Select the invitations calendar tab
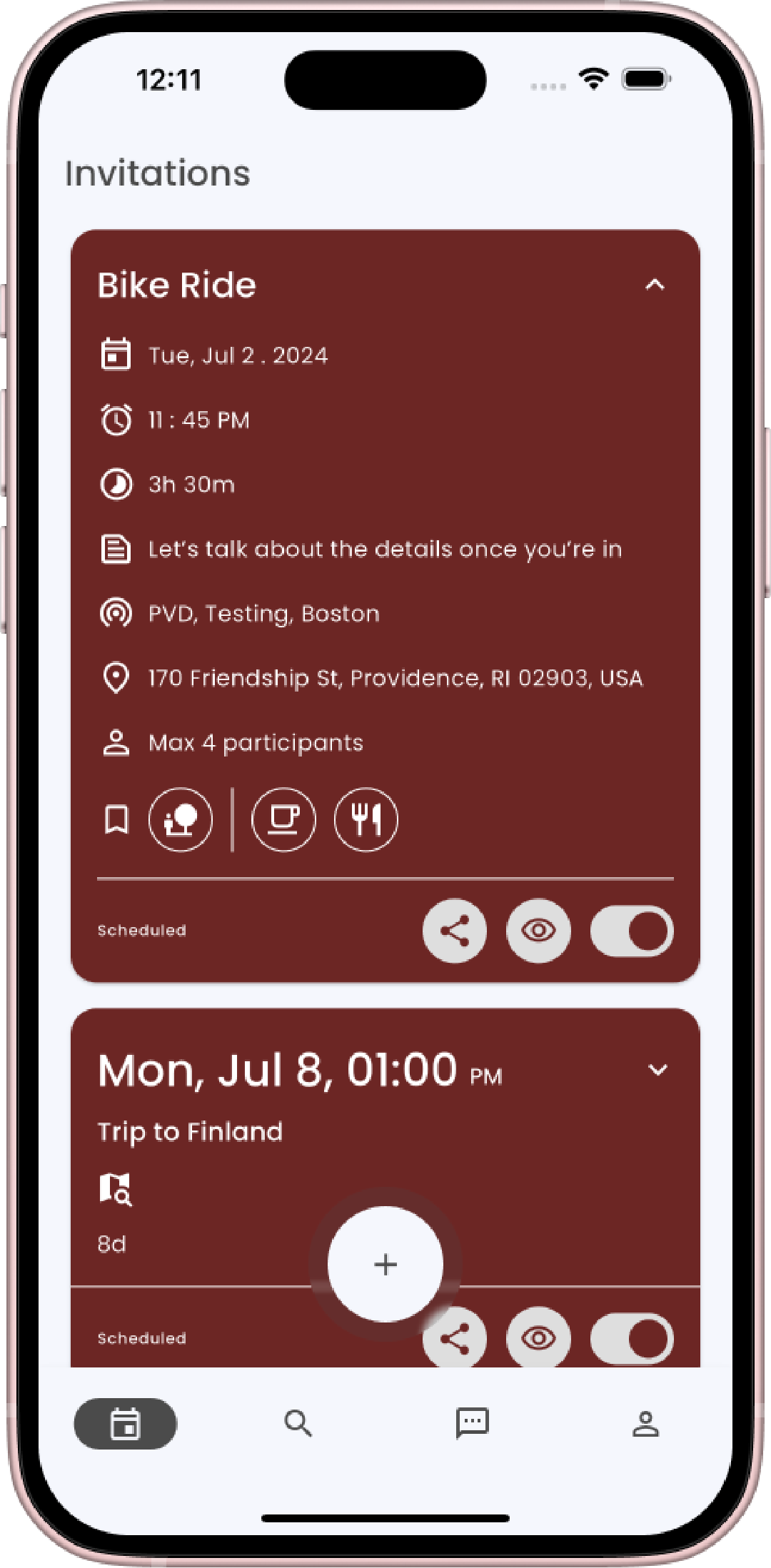 126,1423
